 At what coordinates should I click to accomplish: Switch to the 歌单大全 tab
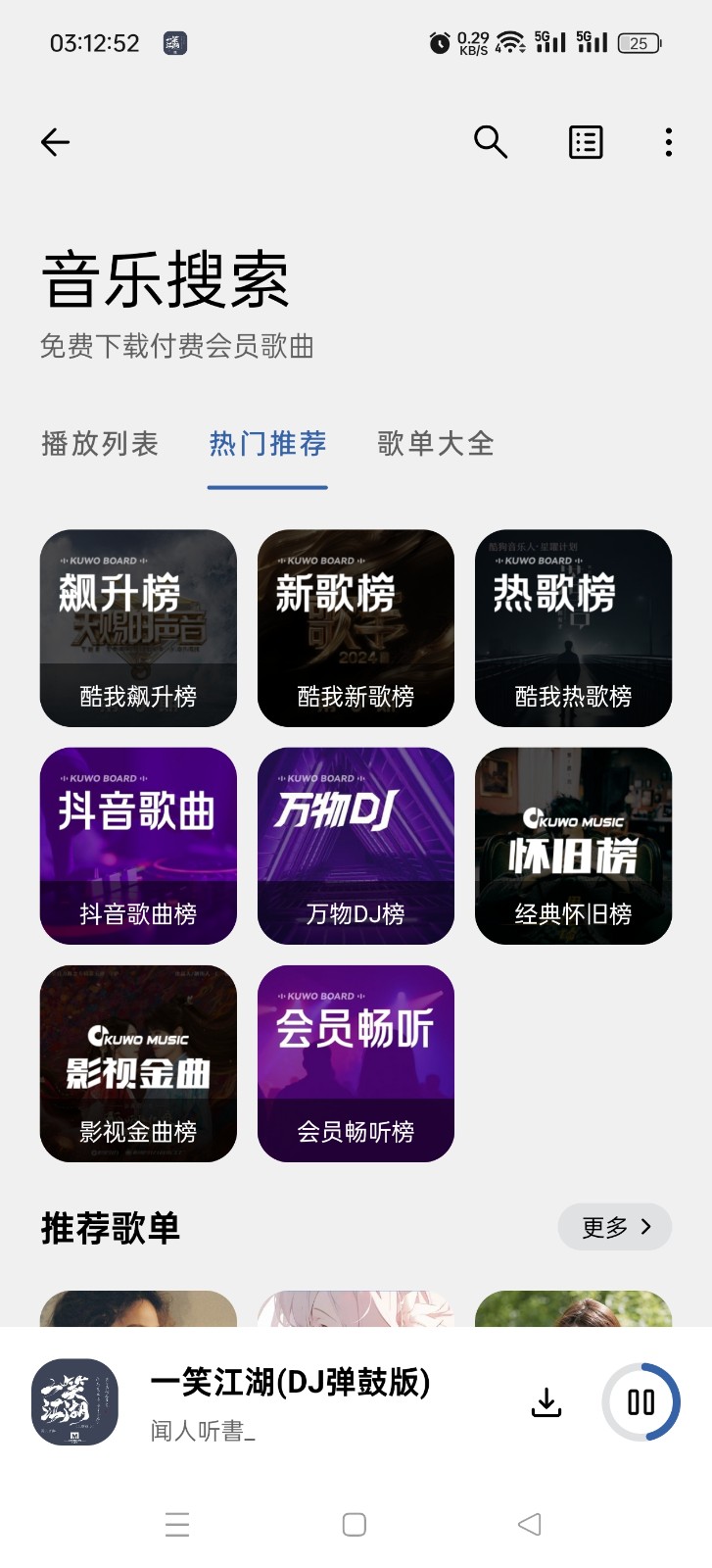(x=436, y=444)
